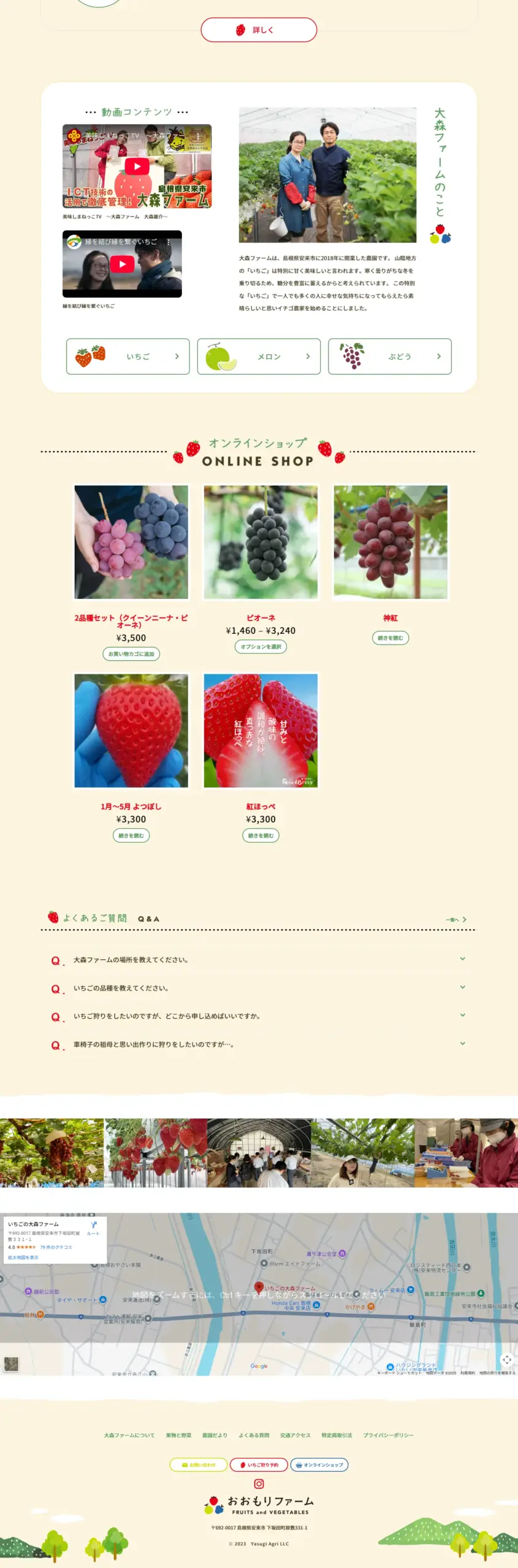Open the メロン category
The image size is (518, 1568).
coord(259,356)
